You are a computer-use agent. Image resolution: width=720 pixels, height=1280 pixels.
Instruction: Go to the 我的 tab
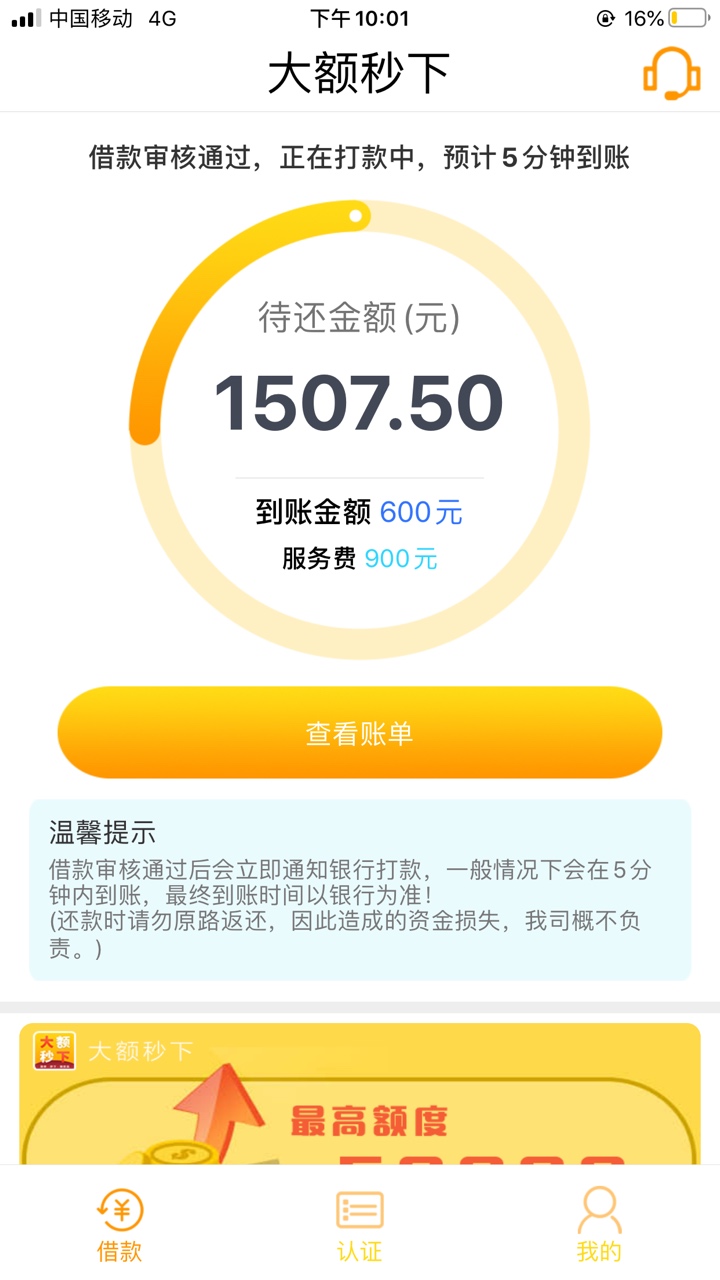click(599, 1224)
